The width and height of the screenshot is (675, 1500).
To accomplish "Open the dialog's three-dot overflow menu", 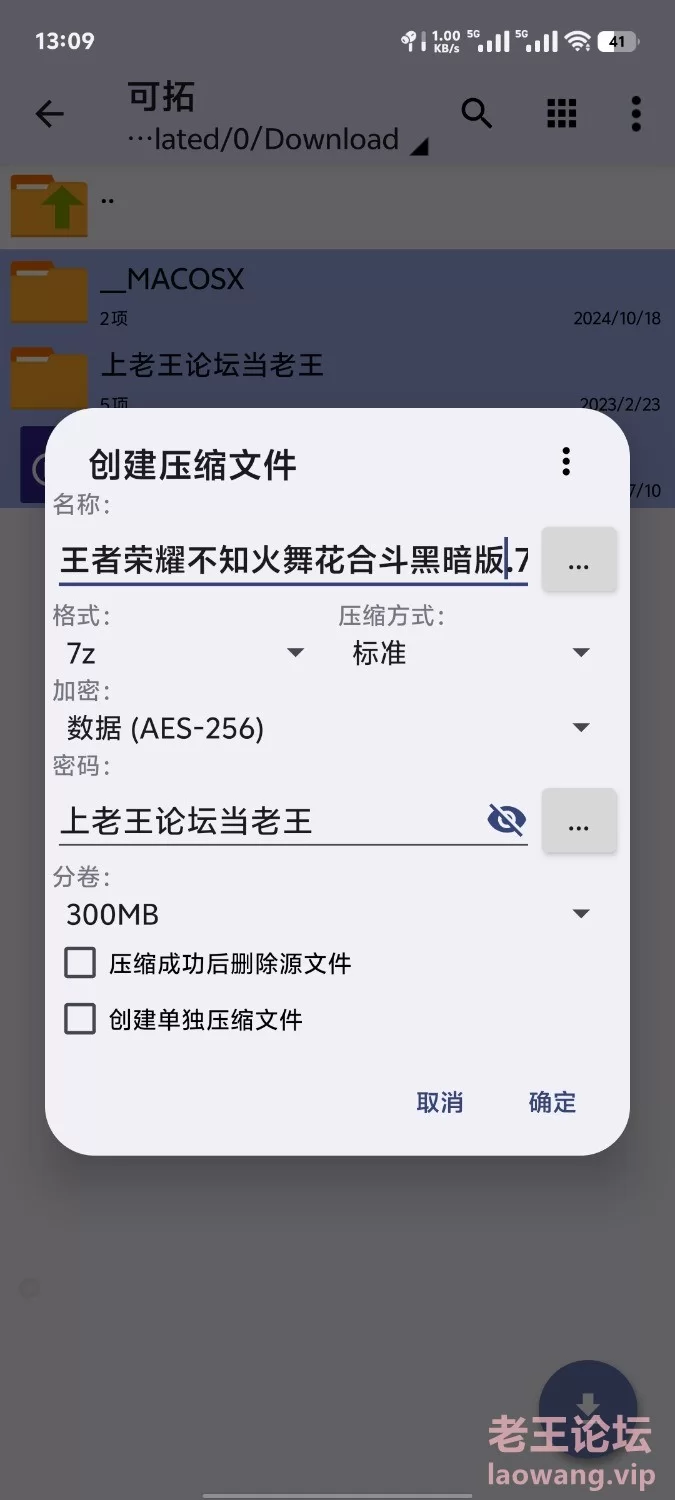I will click(x=566, y=461).
